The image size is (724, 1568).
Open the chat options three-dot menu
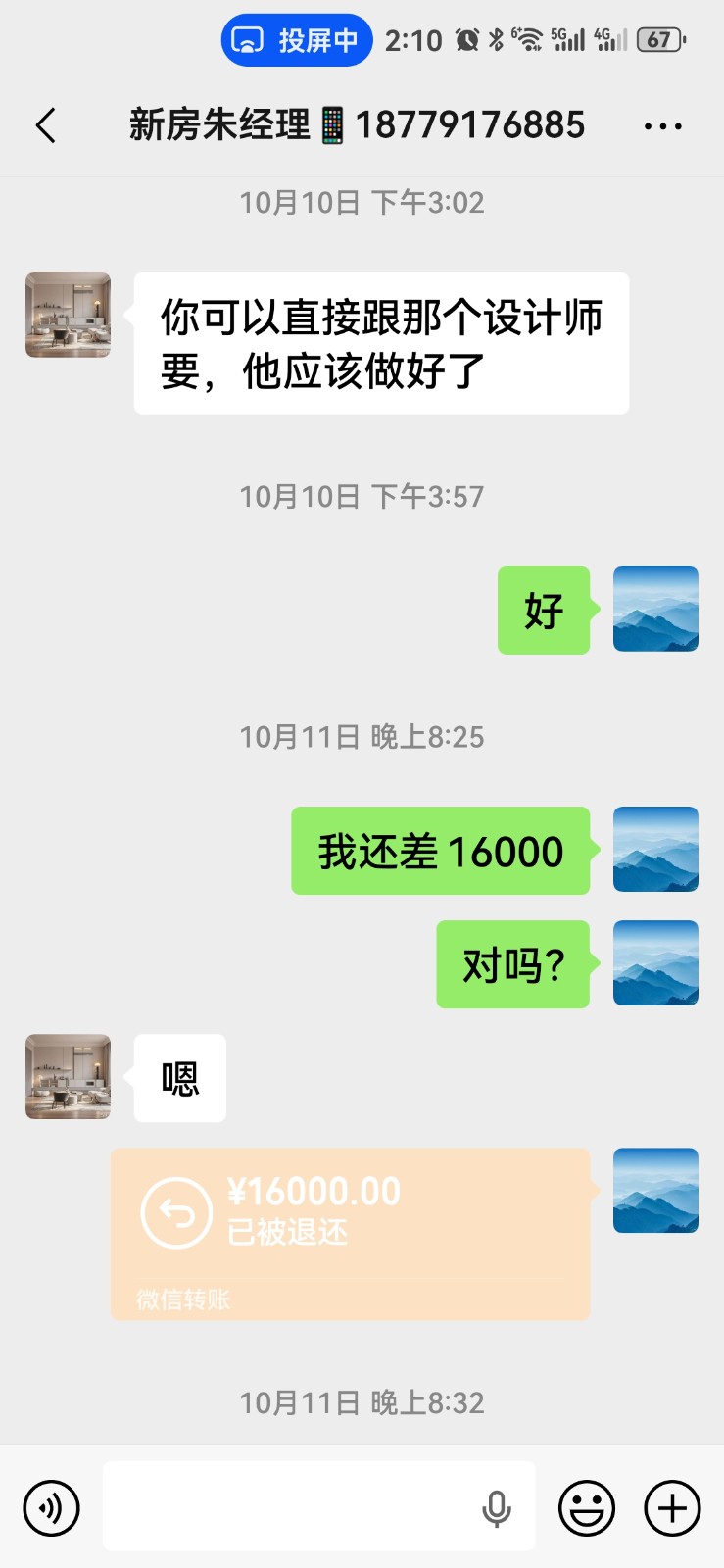[663, 126]
